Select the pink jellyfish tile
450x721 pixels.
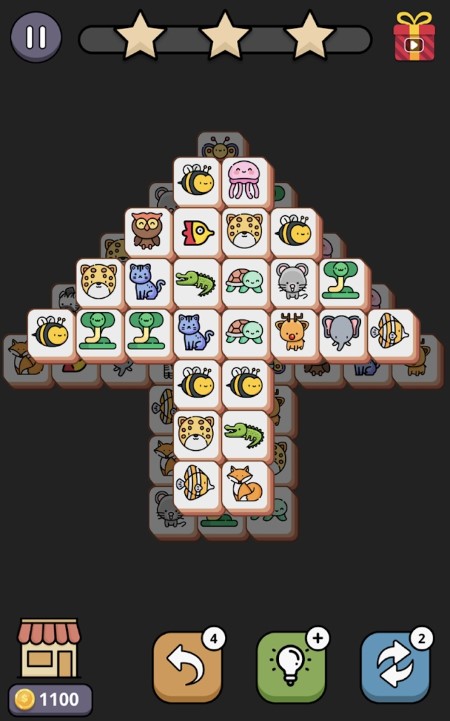[x=245, y=182]
